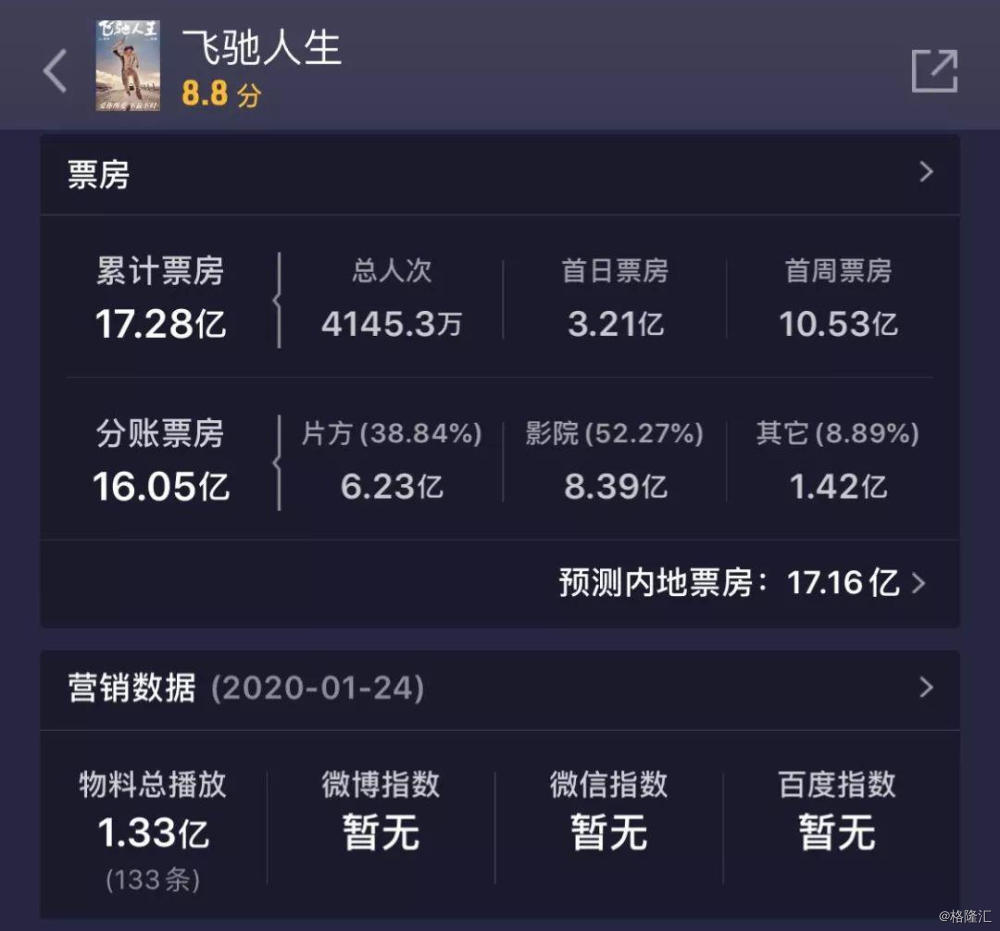Open the 飞驰人生 poster thumbnail
1000x931 pixels.
pos(128,66)
